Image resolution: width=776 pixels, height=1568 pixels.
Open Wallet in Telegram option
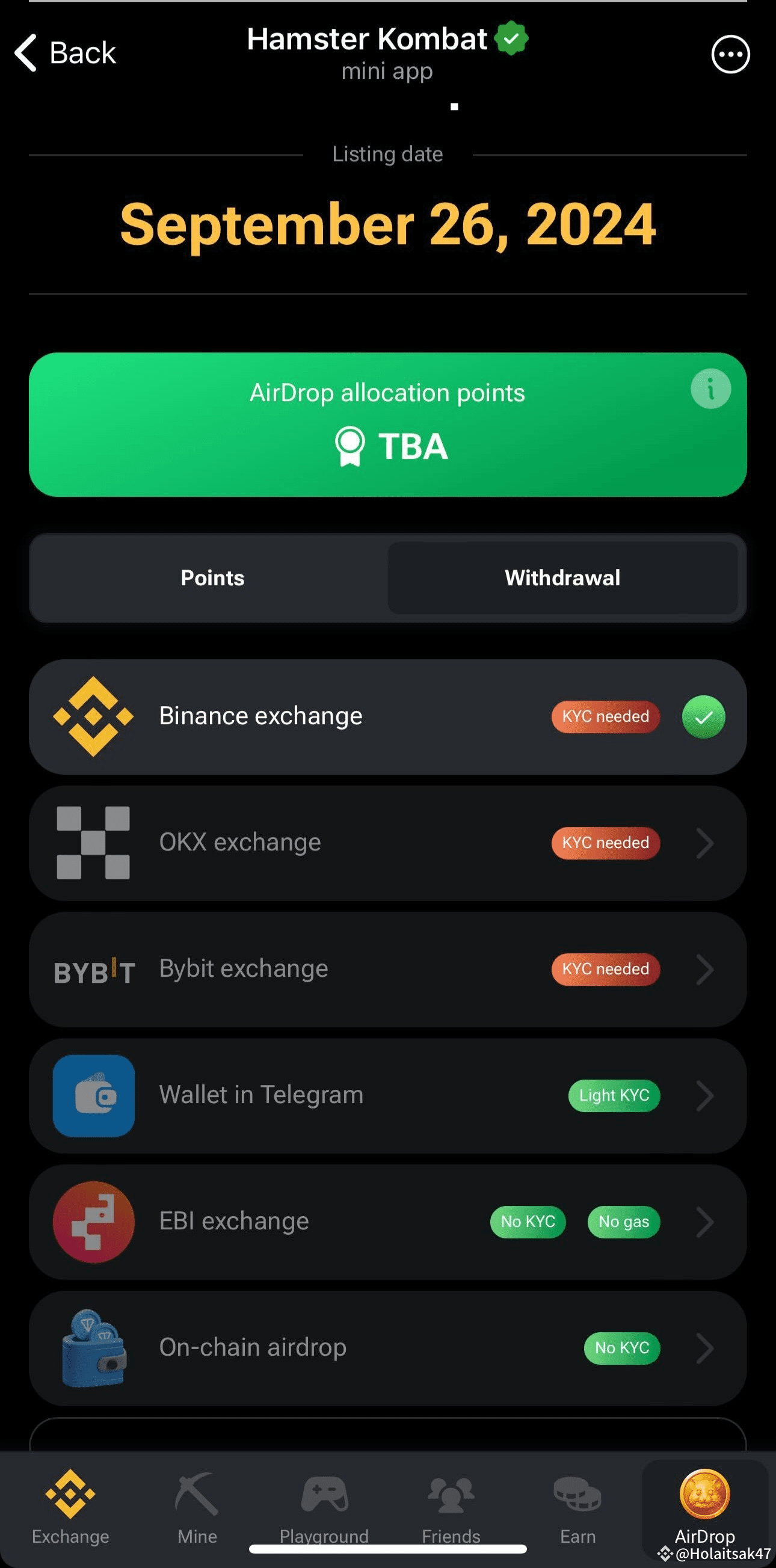point(387,1096)
